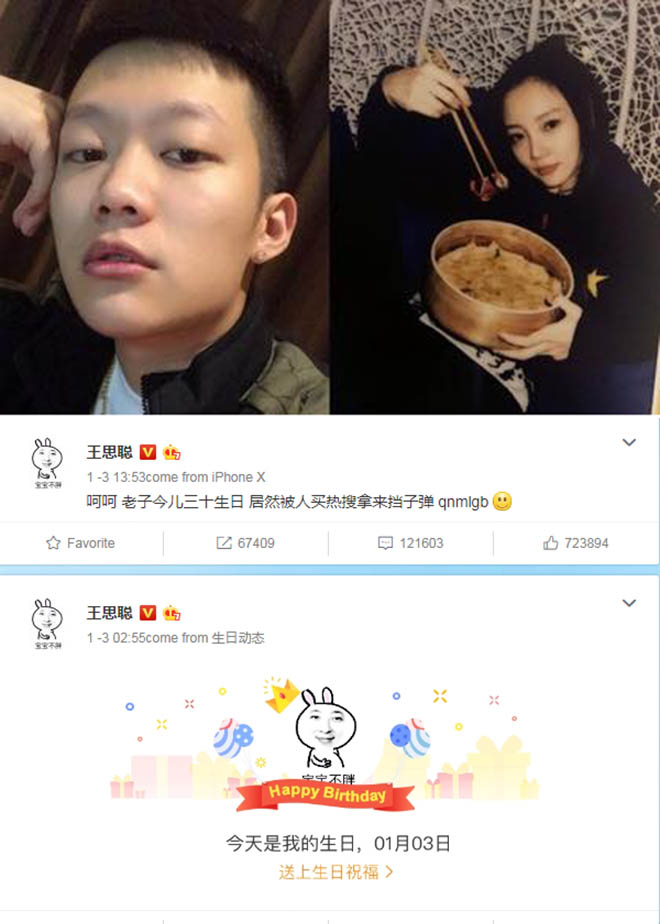This screenshot has width=660, height=924.
Task: Expand the chevron menu on the 13:53 post
Action: [629, 442]
